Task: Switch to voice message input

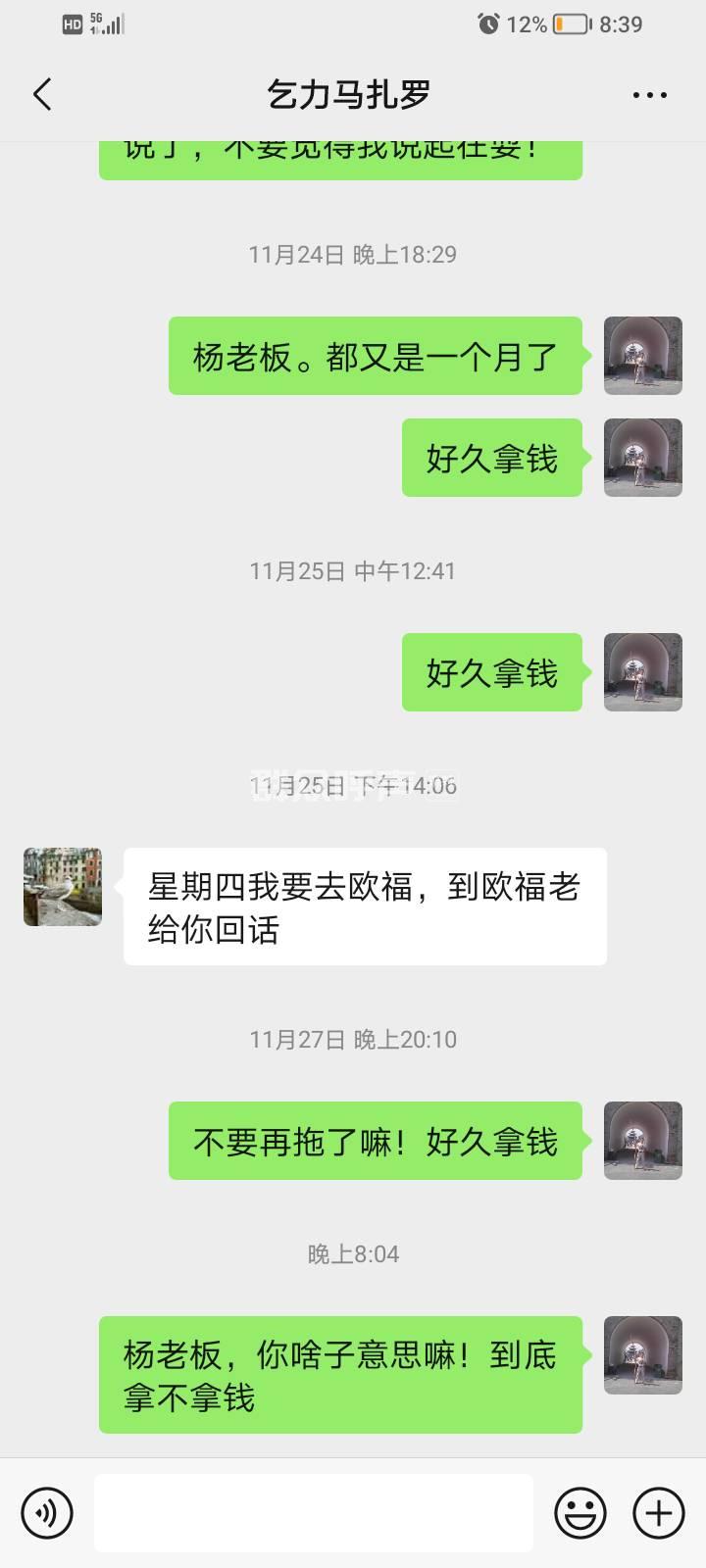Action: tap(46, 1512)
